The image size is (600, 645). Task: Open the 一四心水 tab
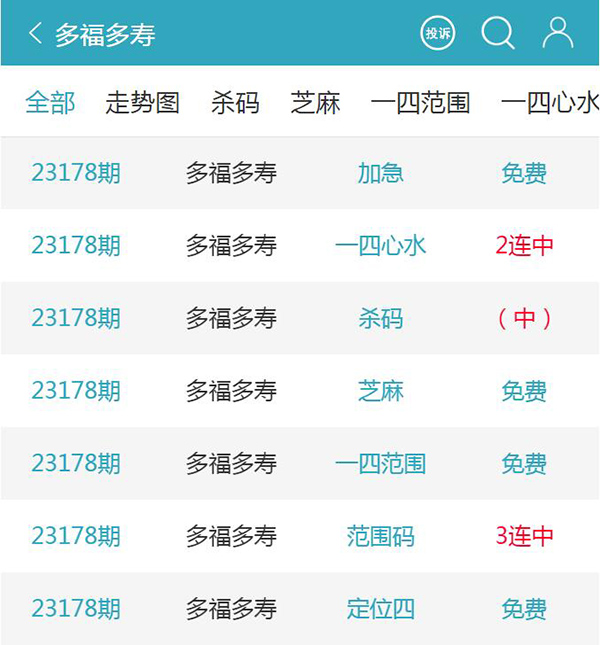point(549,102)
